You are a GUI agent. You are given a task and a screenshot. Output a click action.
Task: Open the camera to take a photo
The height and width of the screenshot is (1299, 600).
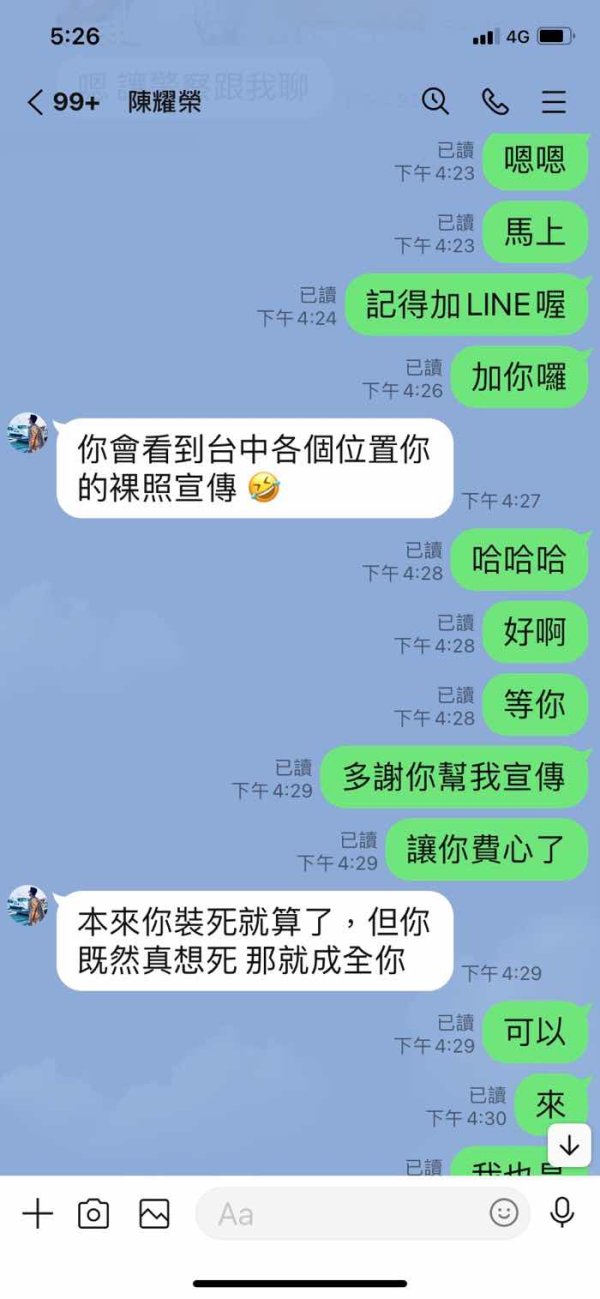[93, 1214]
